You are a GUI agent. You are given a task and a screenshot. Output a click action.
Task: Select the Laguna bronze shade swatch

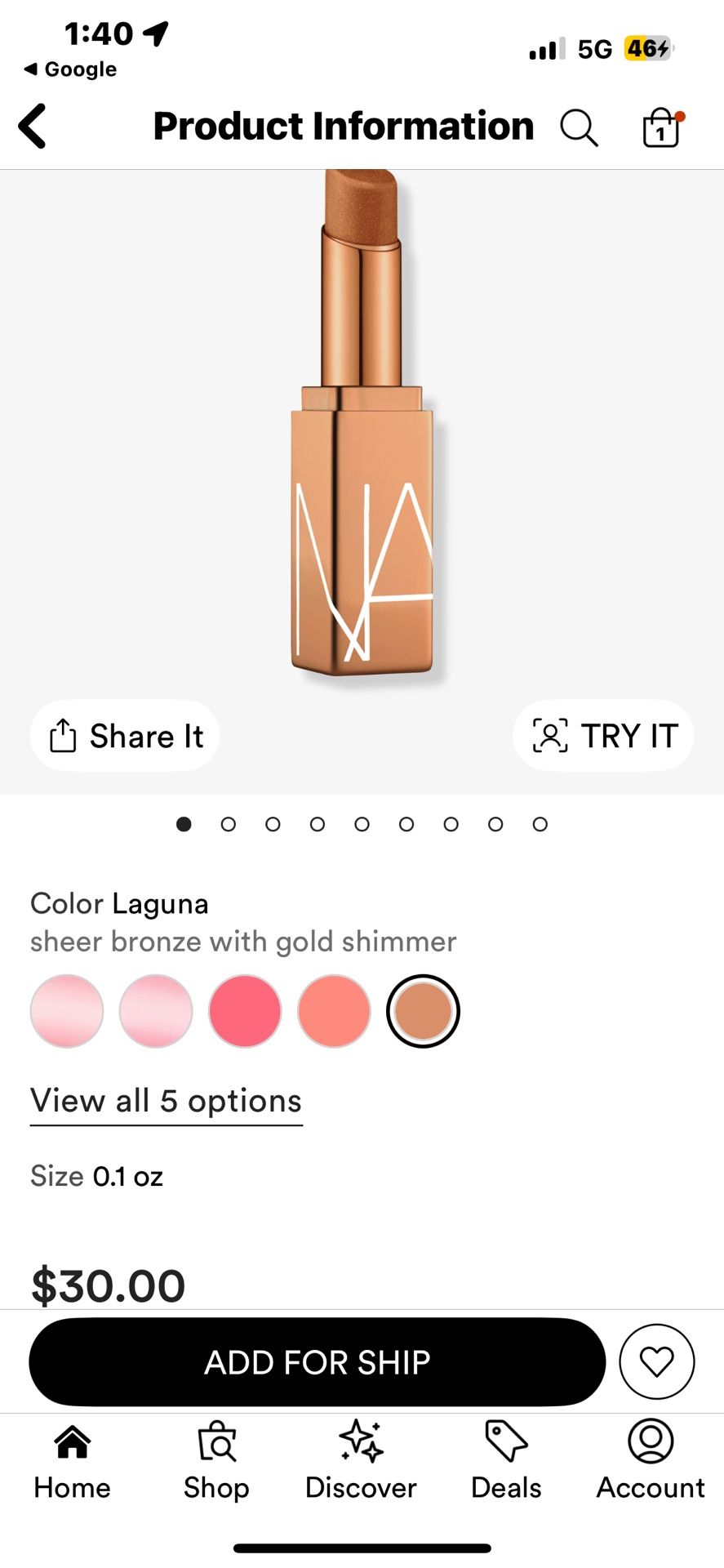422,1010
